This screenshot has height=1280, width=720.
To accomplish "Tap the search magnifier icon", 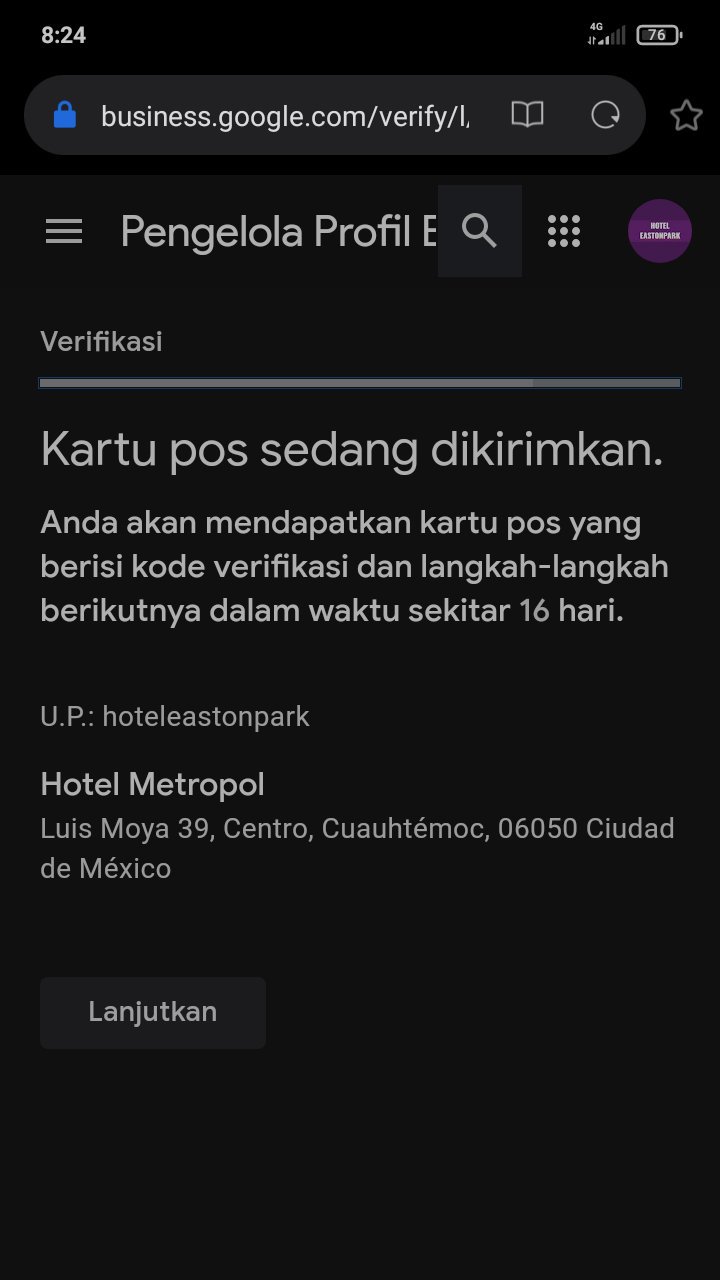I will tap(480, 231).
